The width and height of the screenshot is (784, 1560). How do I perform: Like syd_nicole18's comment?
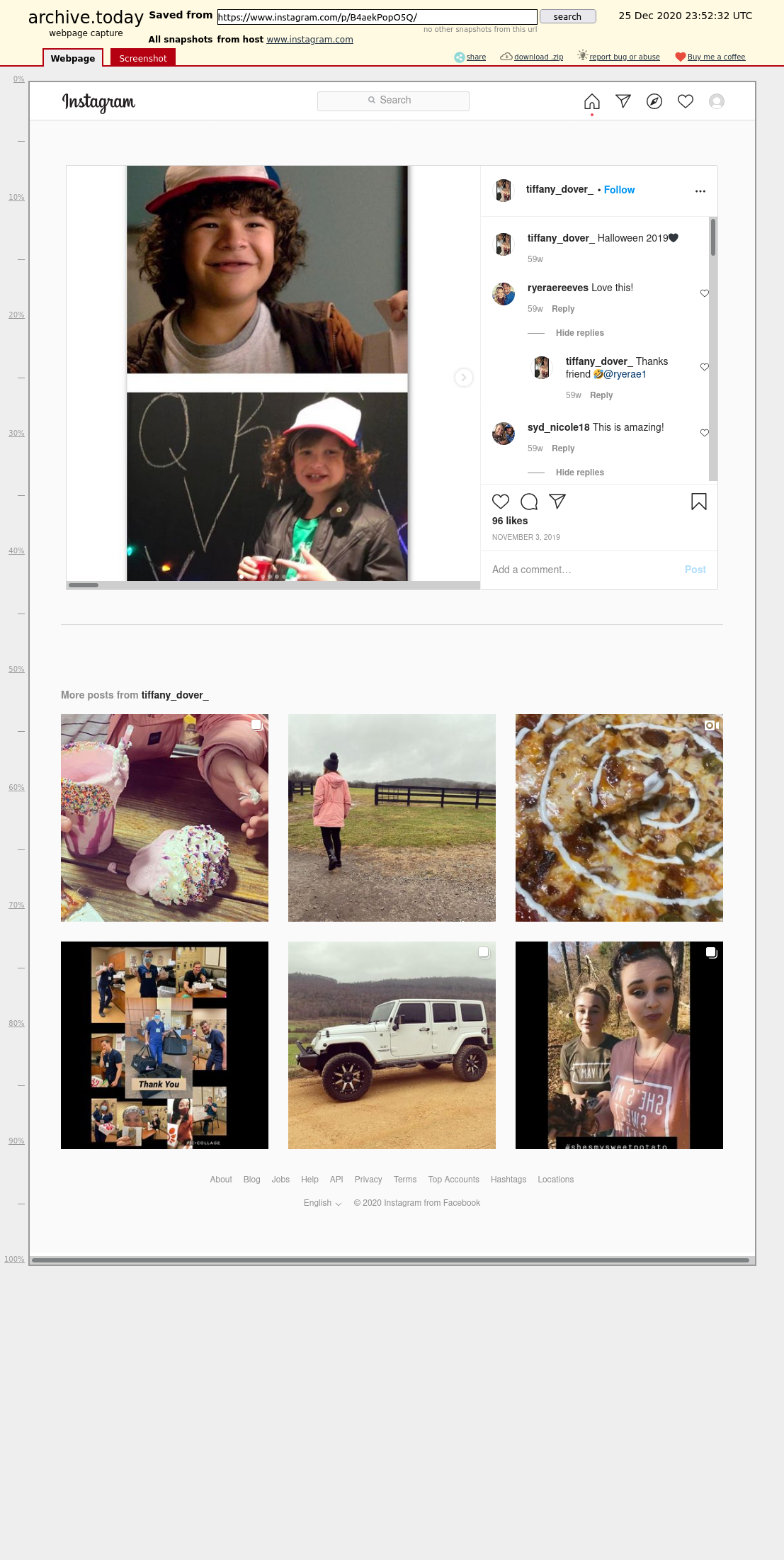705,433
